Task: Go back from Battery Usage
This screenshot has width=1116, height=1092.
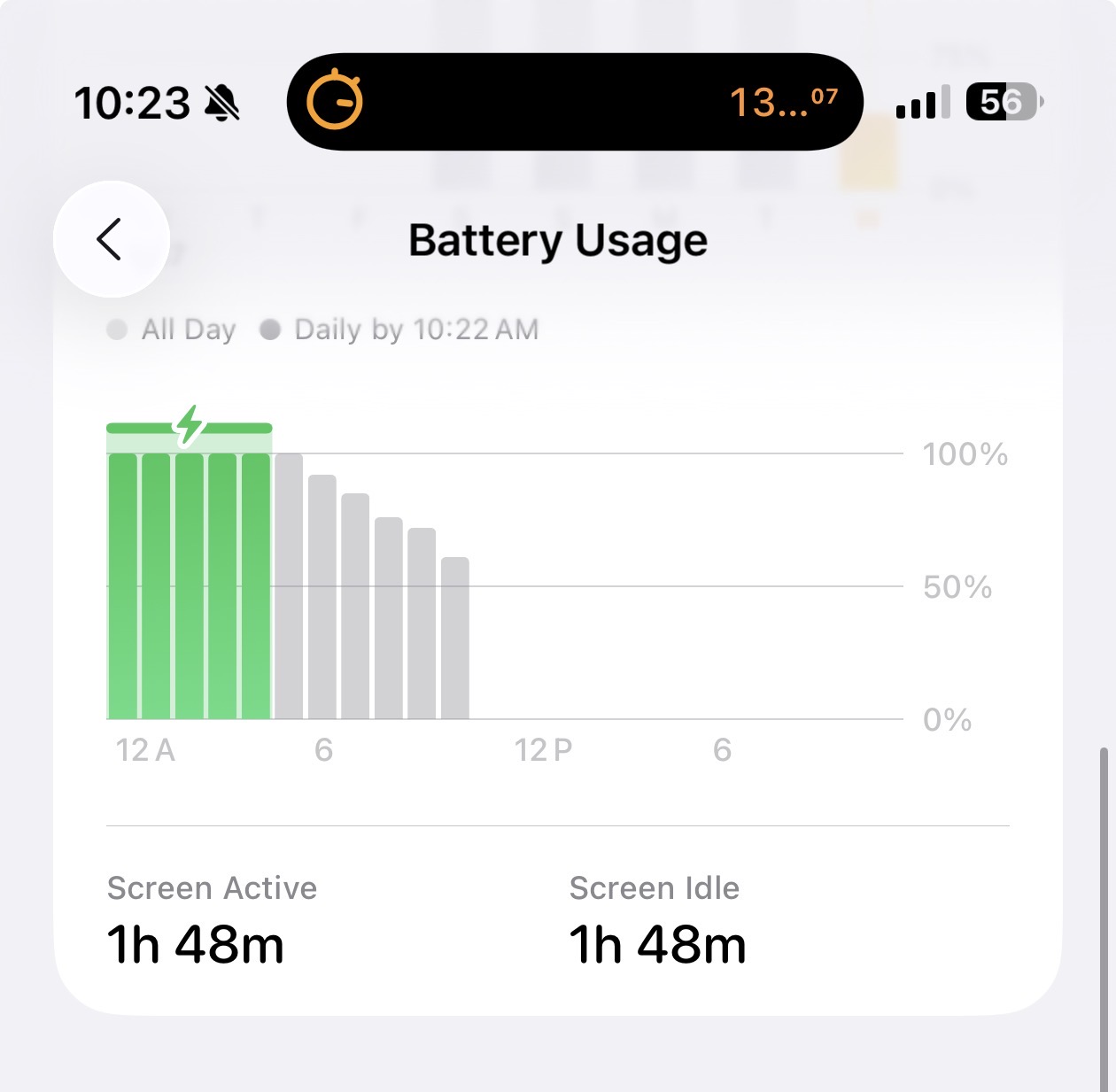Action: click(x=111, y=239)
